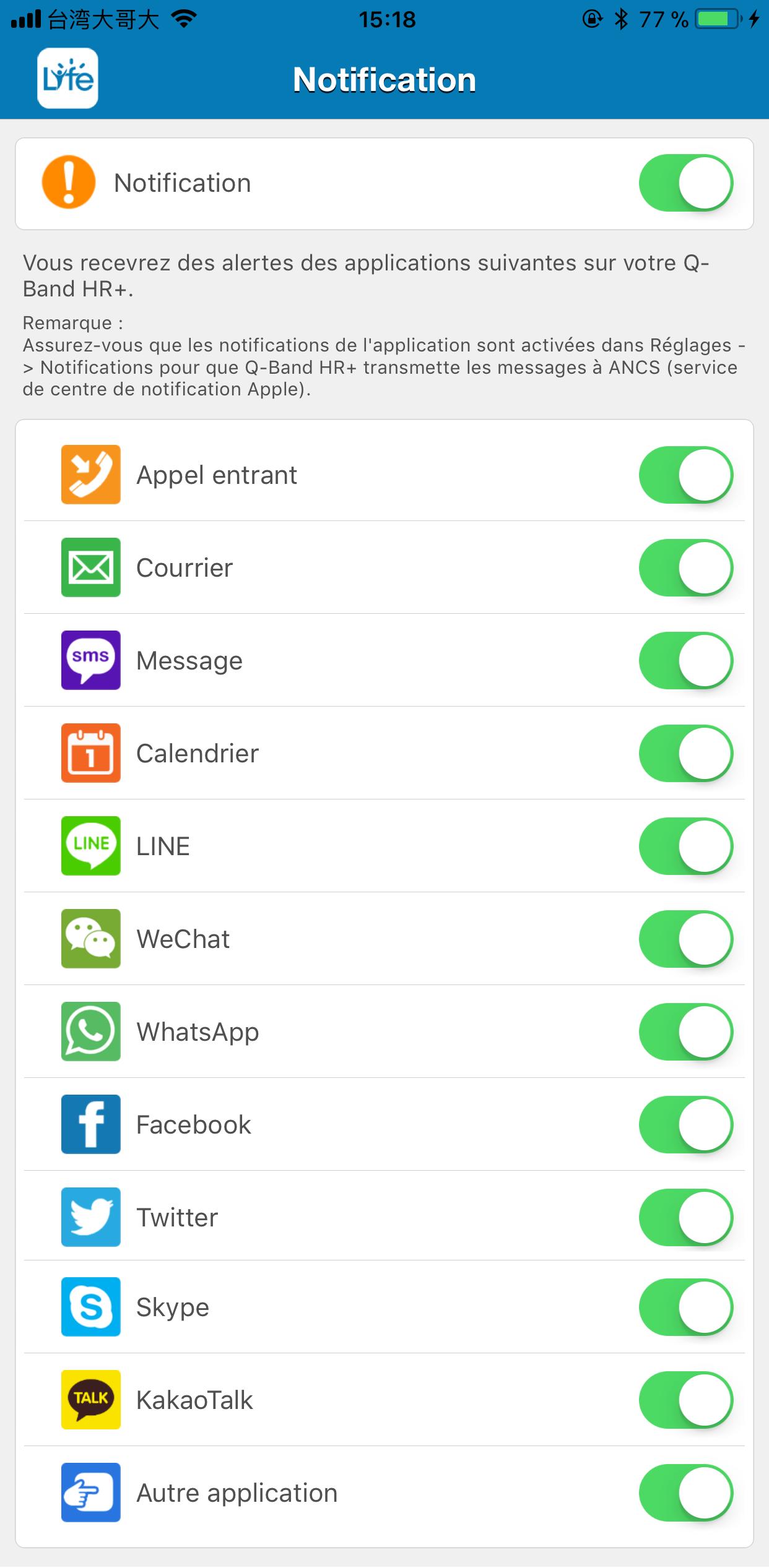This screenshot has height=1568, width=769.
Task: Disable Autre application notifications
Action: point(685,1493)
